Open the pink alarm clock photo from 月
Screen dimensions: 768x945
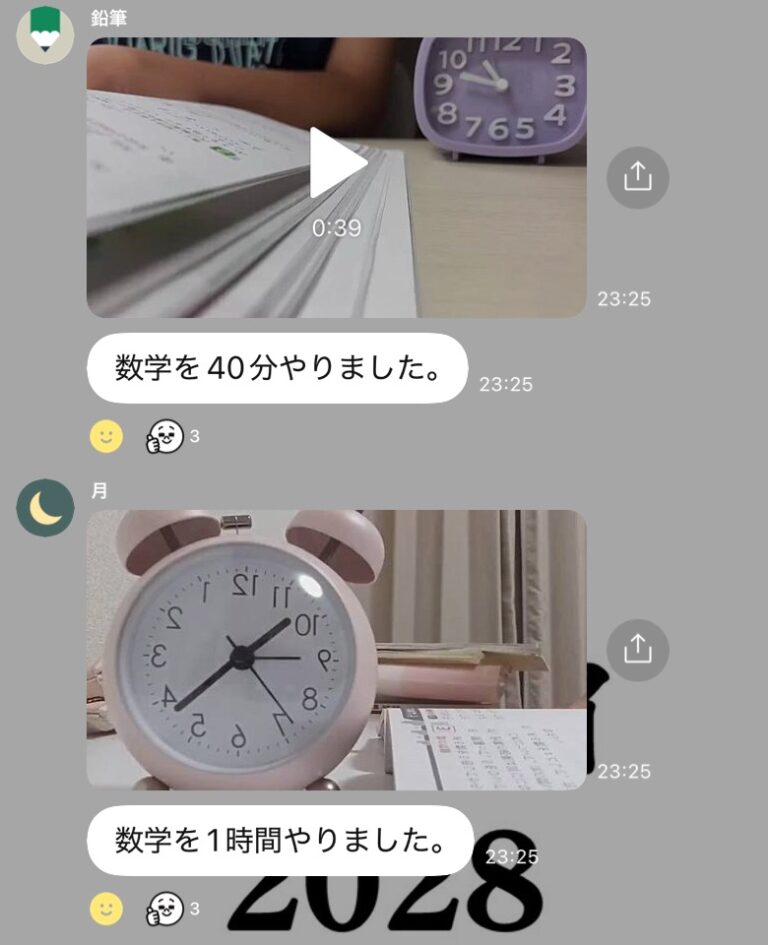(336, 649)
